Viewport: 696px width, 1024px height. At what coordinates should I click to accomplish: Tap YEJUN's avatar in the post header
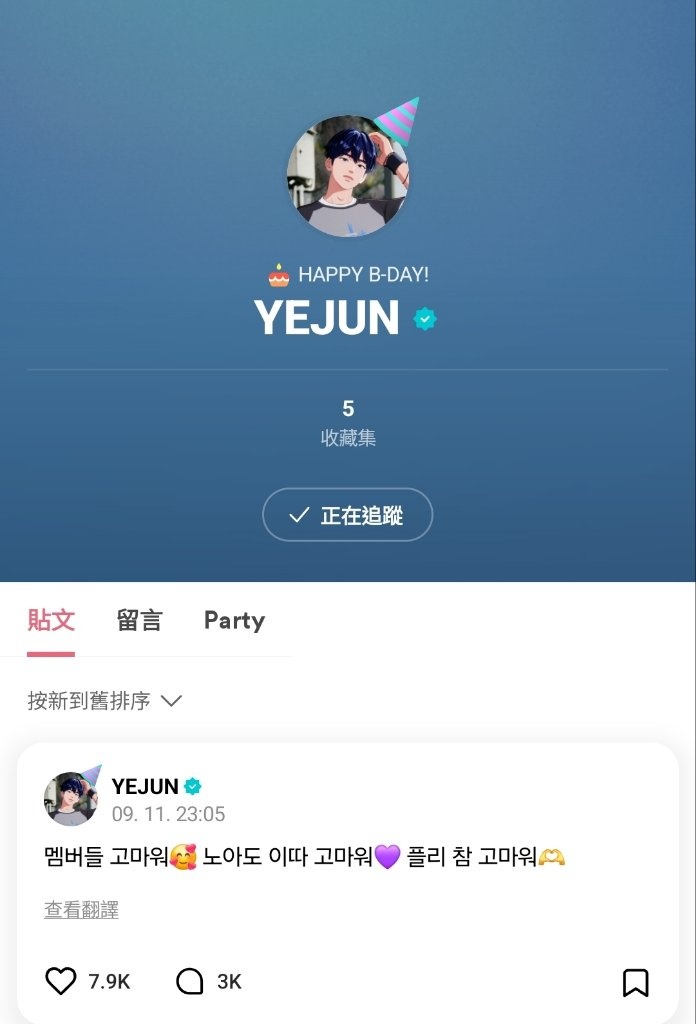[71, 799]
